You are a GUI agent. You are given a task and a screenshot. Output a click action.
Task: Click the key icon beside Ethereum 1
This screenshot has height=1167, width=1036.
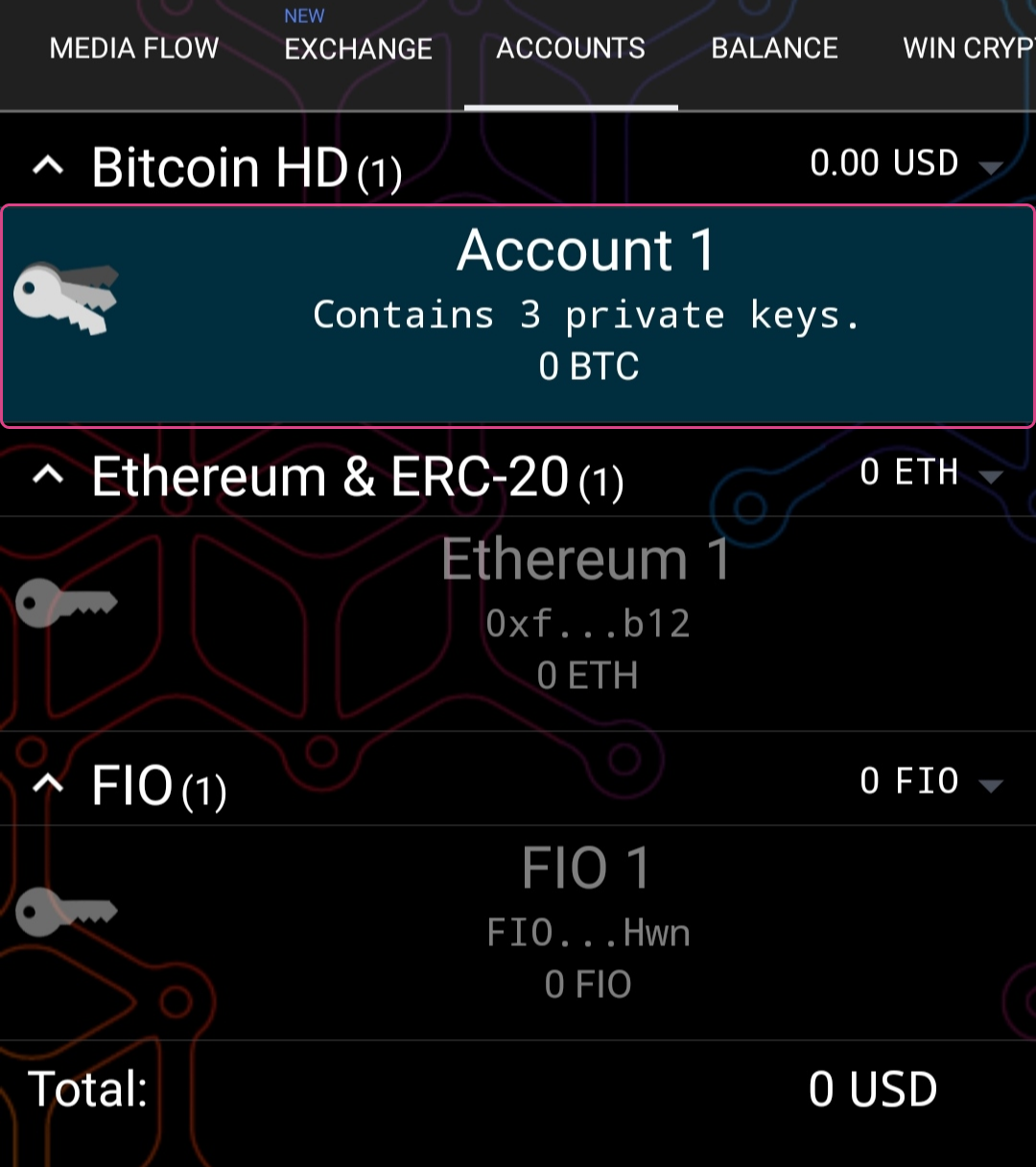click(x=65, y=603)
